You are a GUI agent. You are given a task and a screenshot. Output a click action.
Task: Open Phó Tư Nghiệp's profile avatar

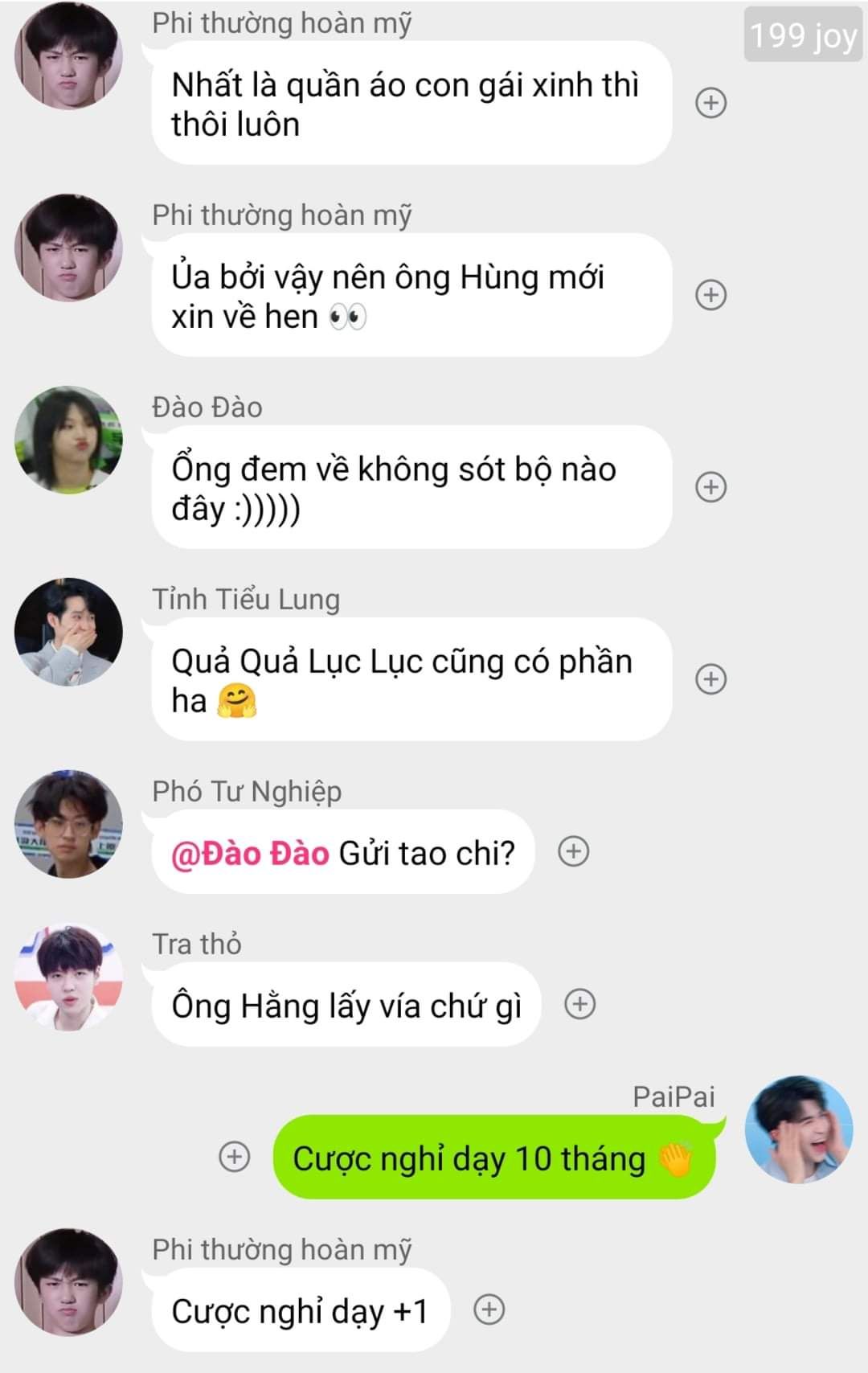point(69,824)
